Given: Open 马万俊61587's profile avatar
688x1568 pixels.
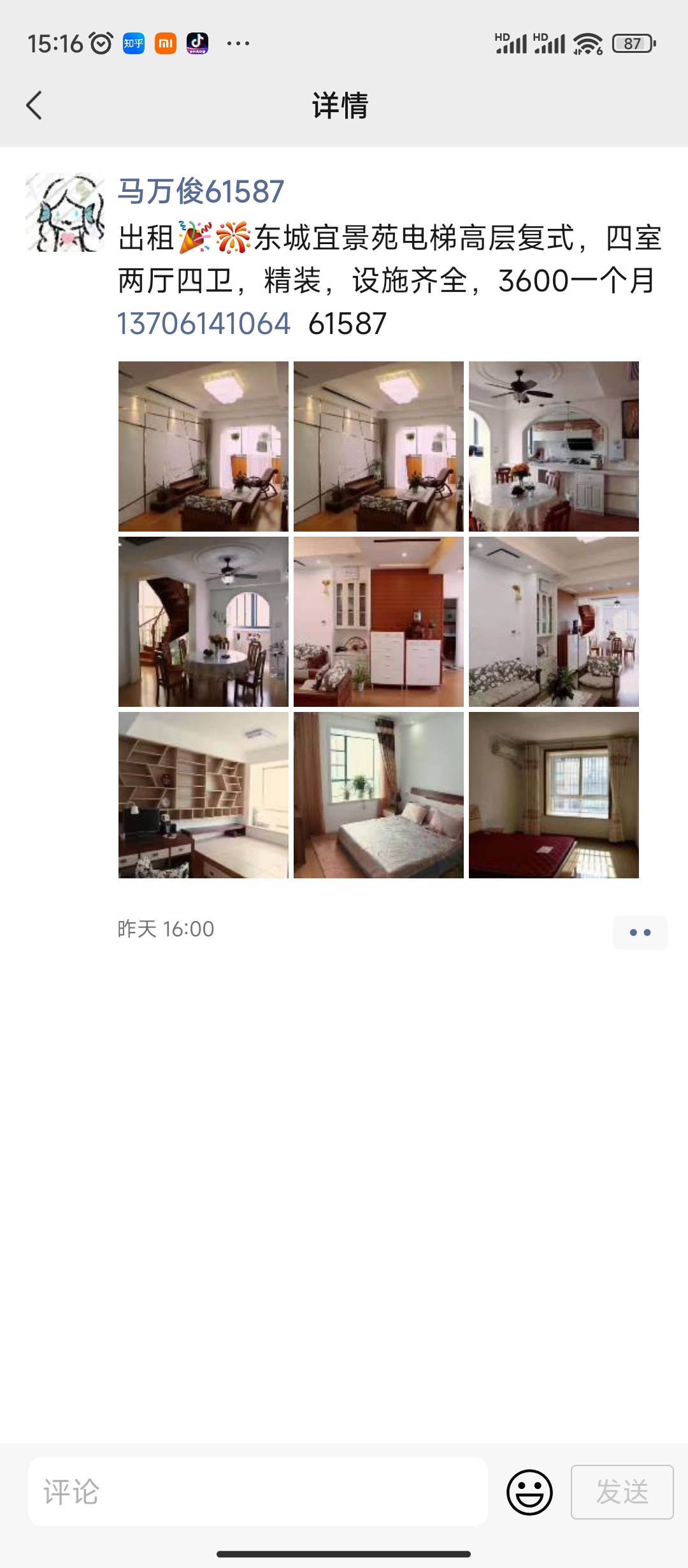Looking at the screenshot, I should [x=65, y=212].
